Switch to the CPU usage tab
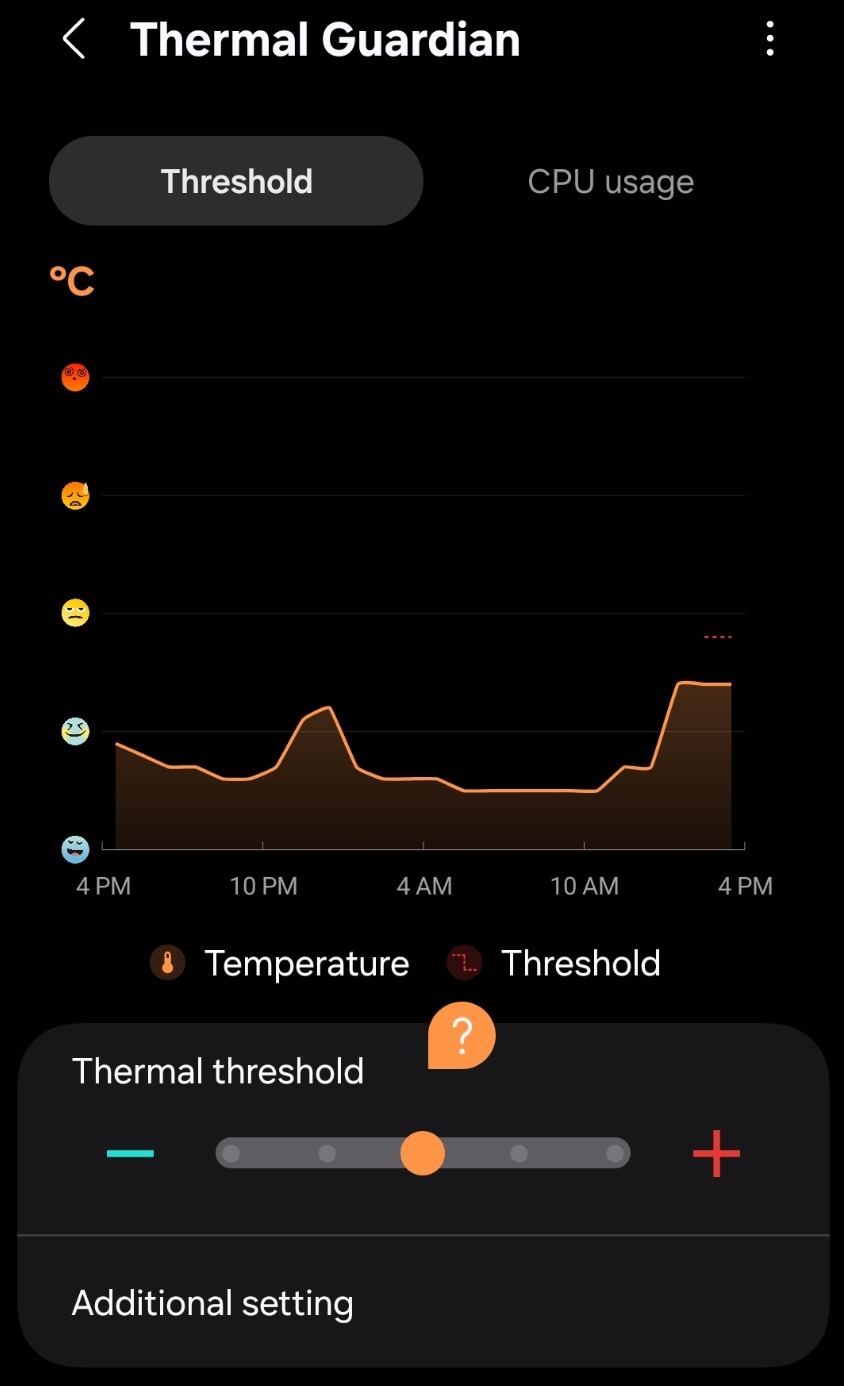This screenshot has width=844, height=1386. tap(610, 182)
